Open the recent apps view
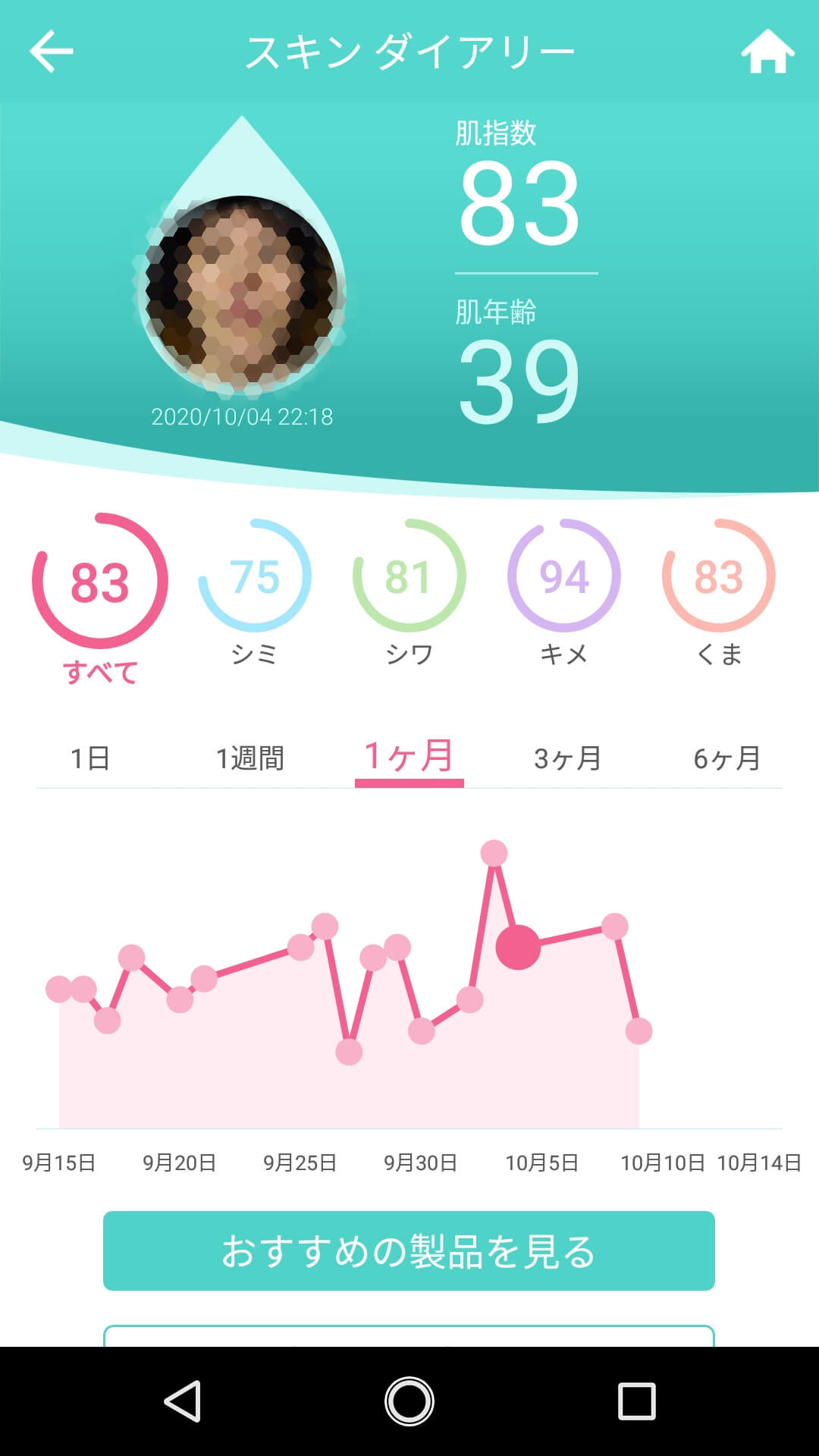The width and height of the screenshot is (819, 1456). 636,1401
